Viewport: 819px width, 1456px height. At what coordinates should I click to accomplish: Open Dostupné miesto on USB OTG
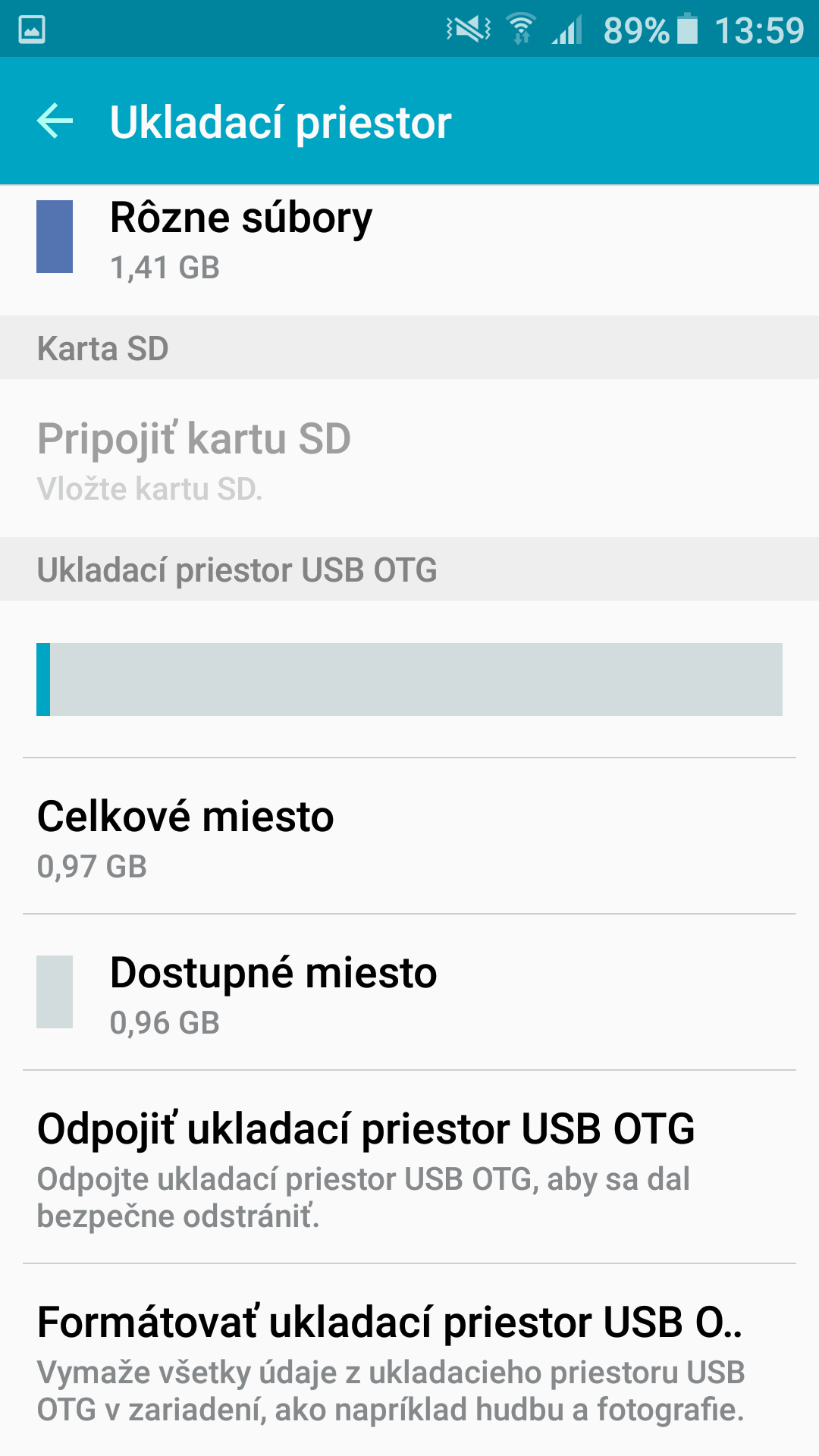coord(409,992)
